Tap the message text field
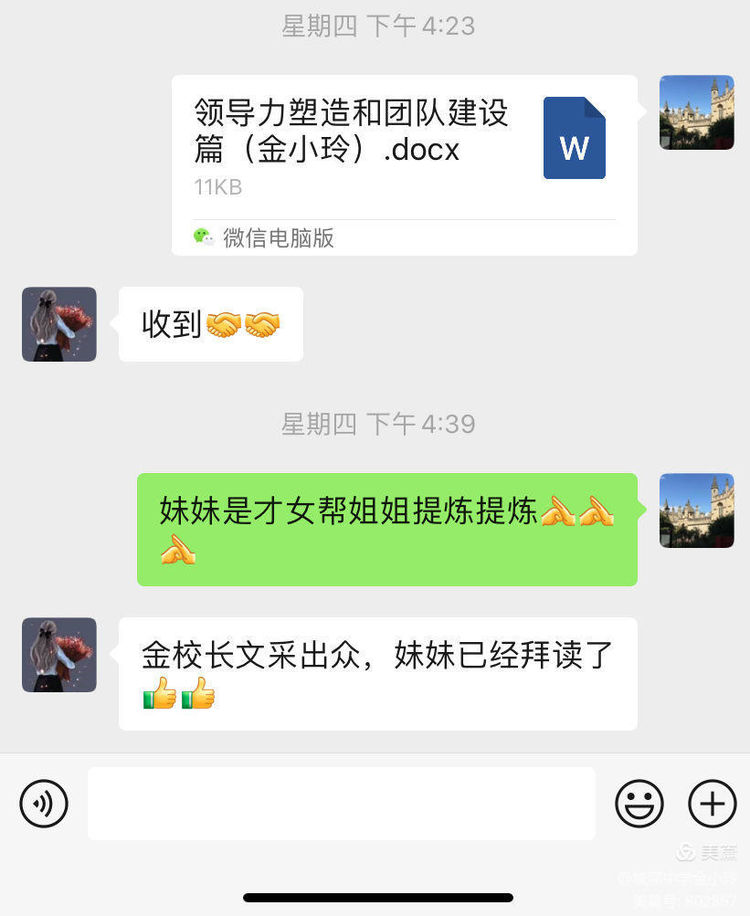The width and height of the screenshot is (750, 916). [x=341, y=803]
